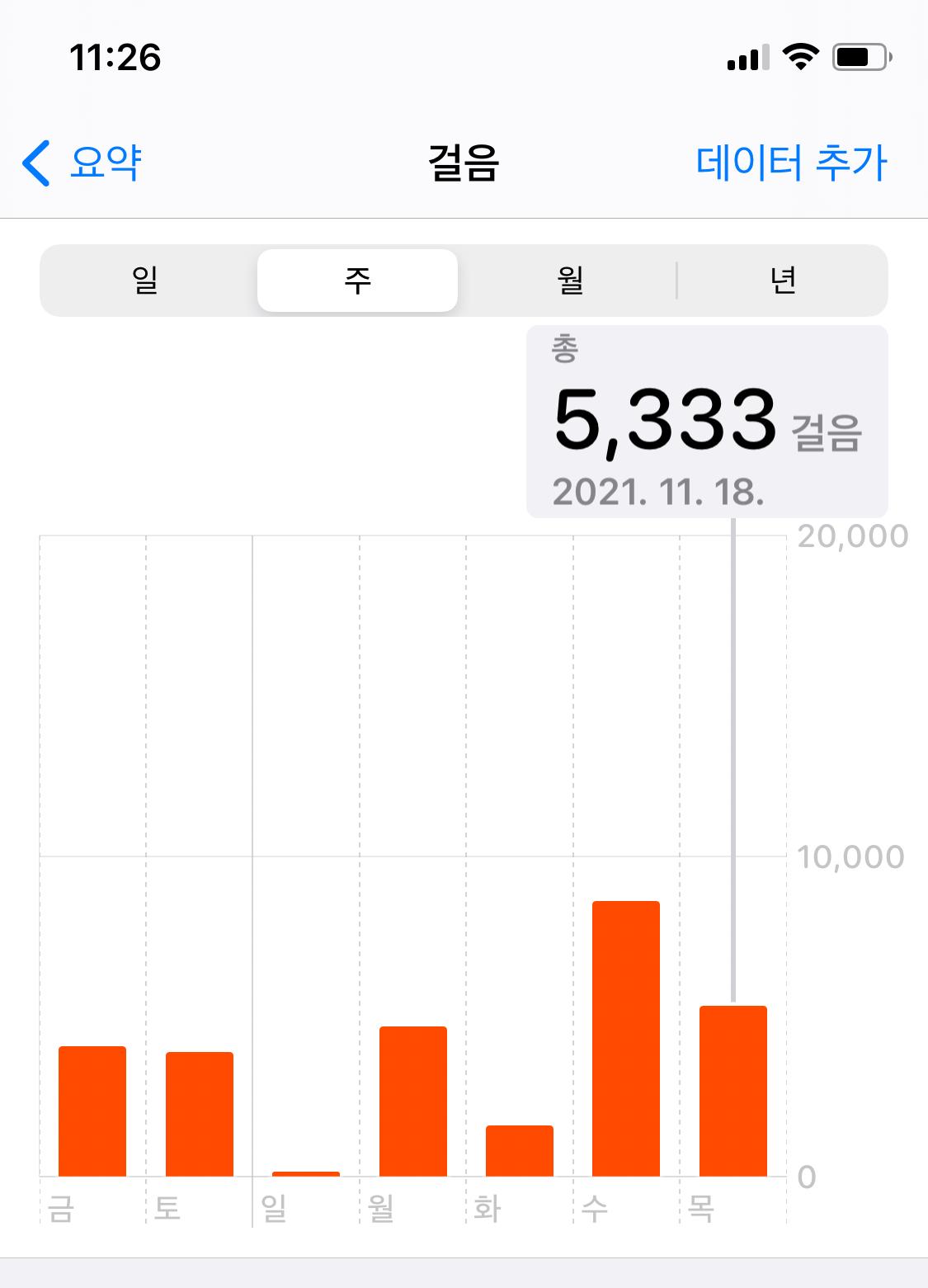Select the 토 (Saturday) step bar

pos(200,1114)
